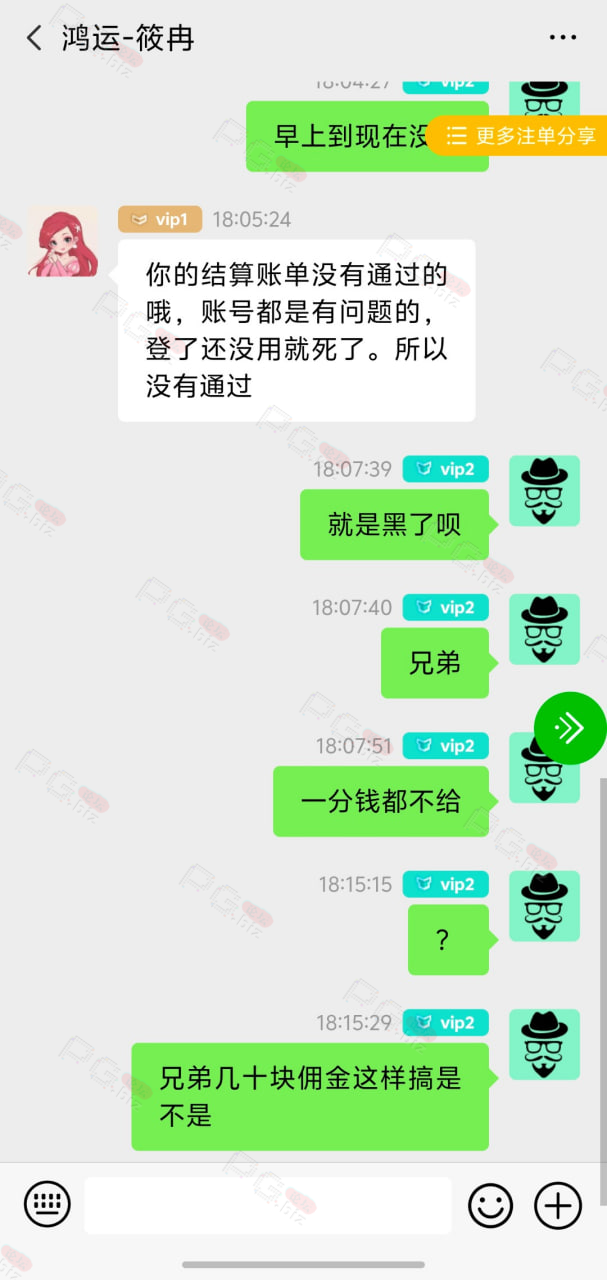Viewport: 607px width, 1280px height.
Task: Open the three-dot overflow menu
Action: tap(564, 38)
